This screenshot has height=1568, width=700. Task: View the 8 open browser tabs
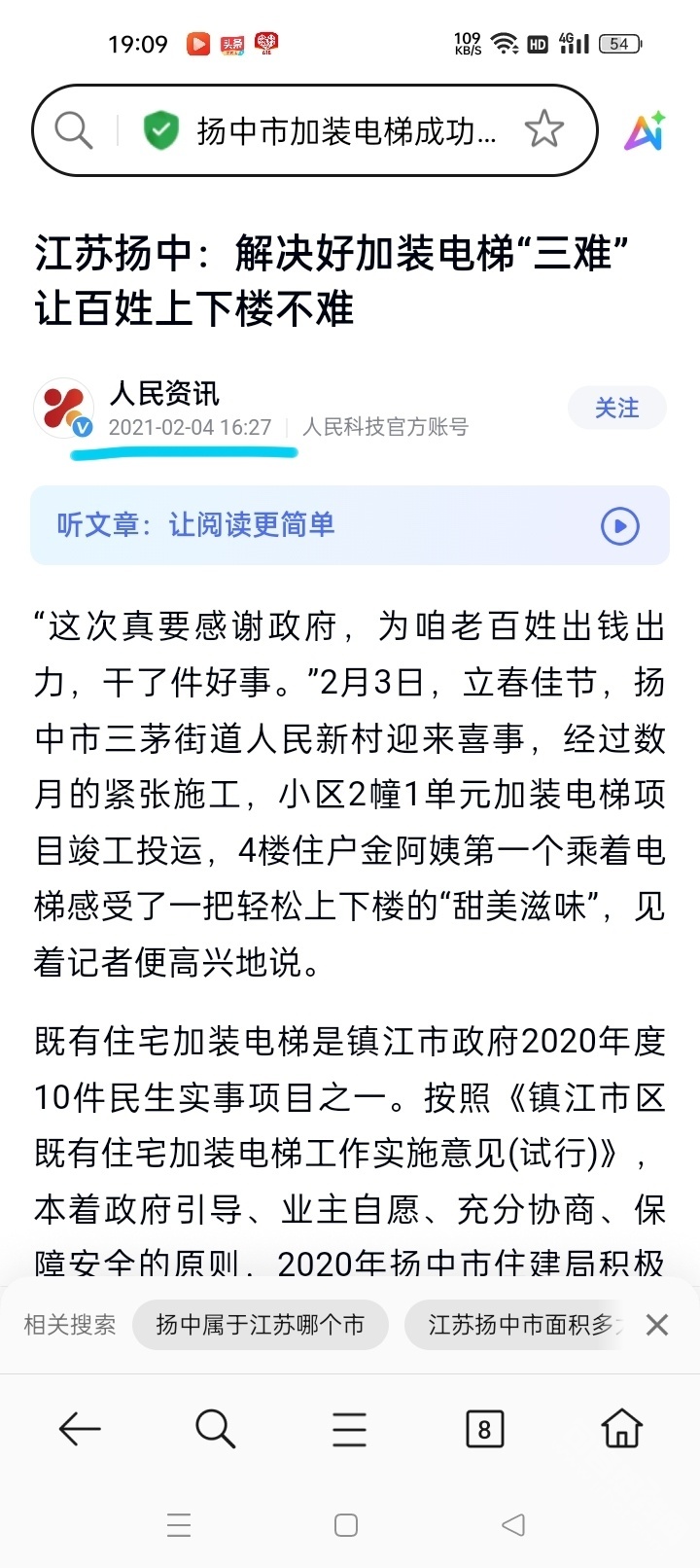(x=484, y=1429)
